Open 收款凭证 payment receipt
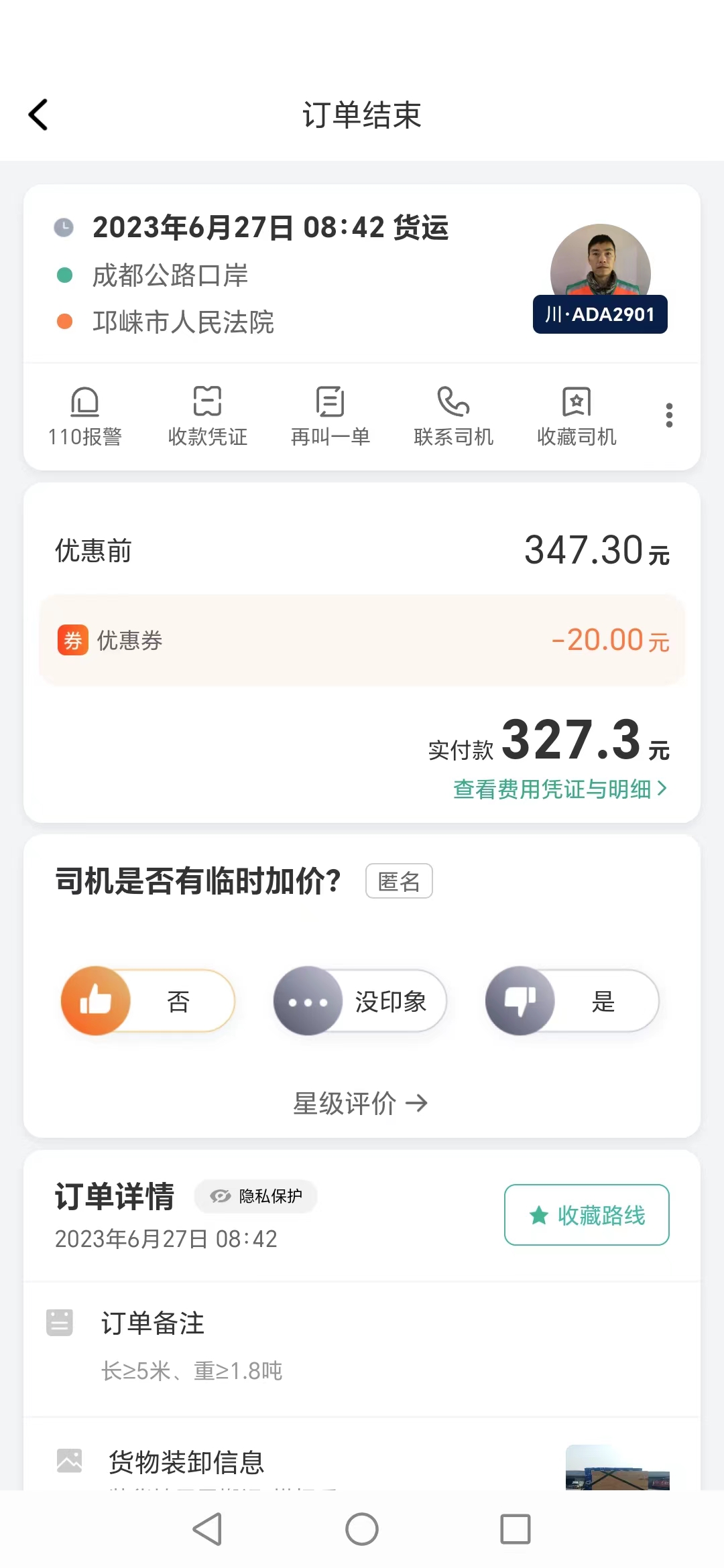724x1568 pixels. coord(208,416)
